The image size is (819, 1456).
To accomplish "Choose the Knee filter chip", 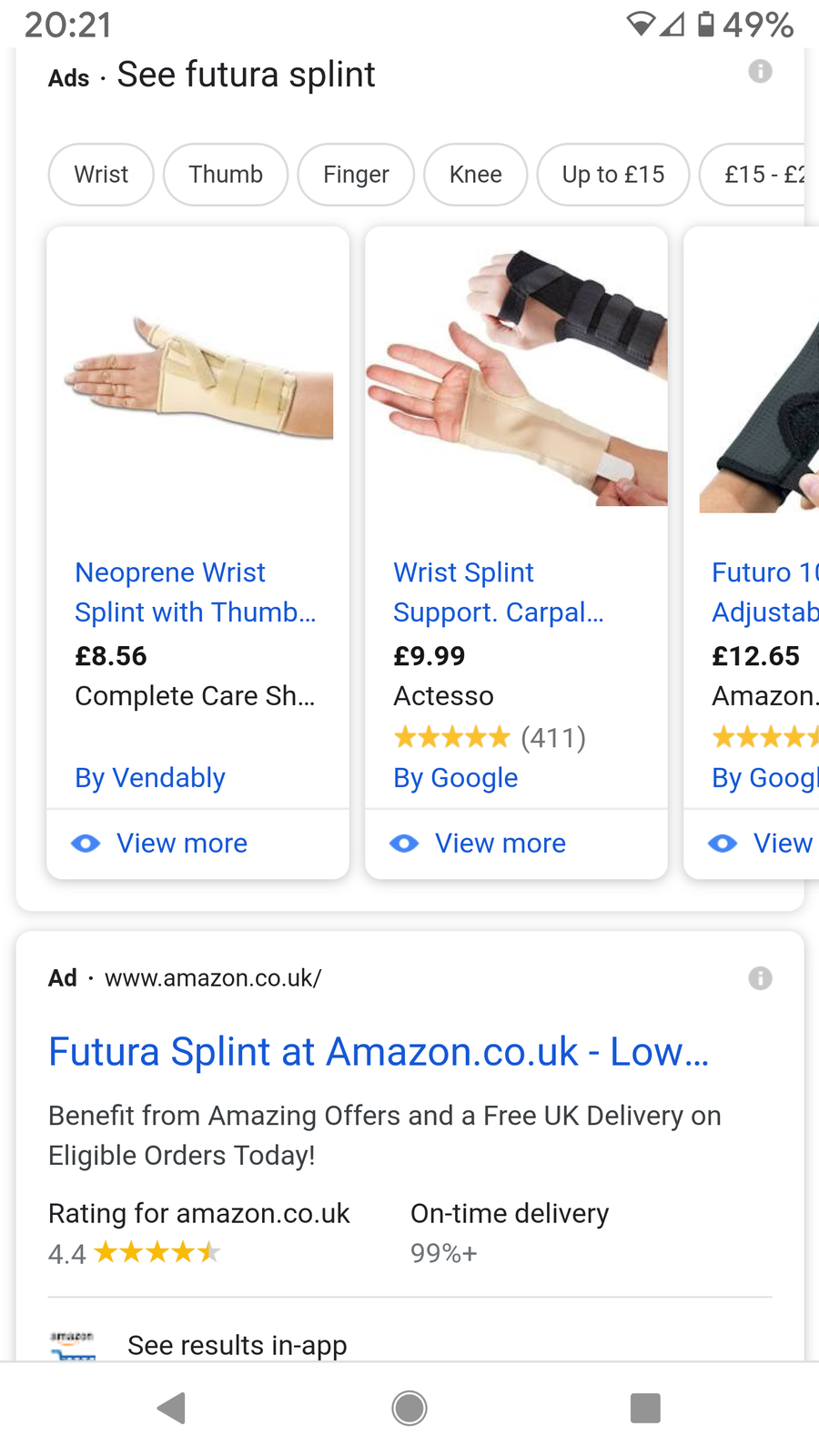I will click(476, 175).
